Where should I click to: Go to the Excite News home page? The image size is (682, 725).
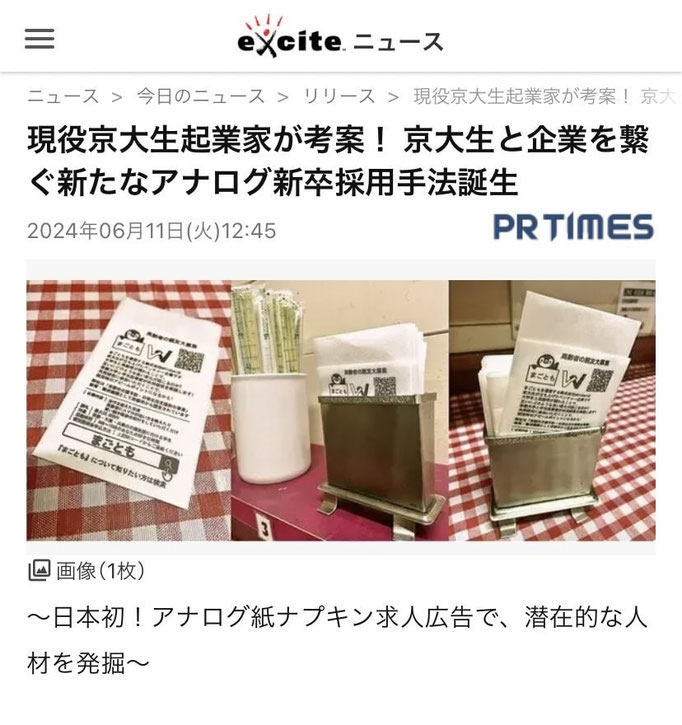[339, 40]
